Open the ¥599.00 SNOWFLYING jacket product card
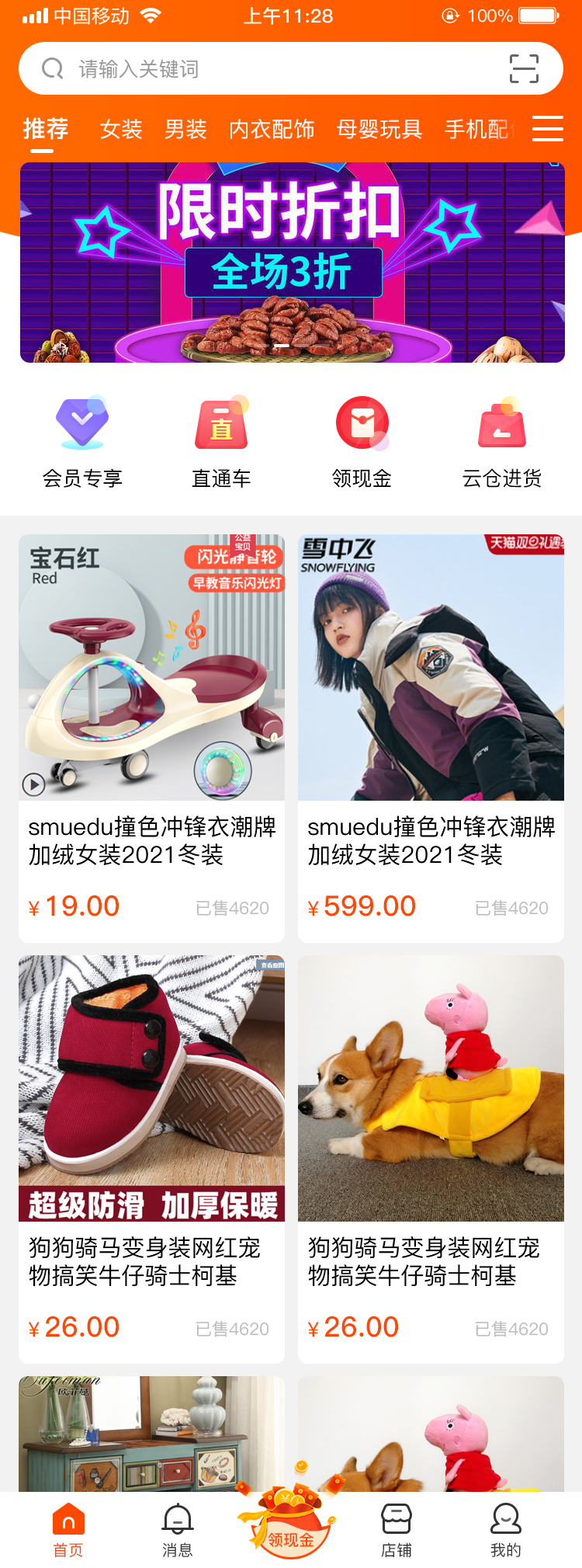This screenshot has height=1568, width=582. tap(431, 738)
